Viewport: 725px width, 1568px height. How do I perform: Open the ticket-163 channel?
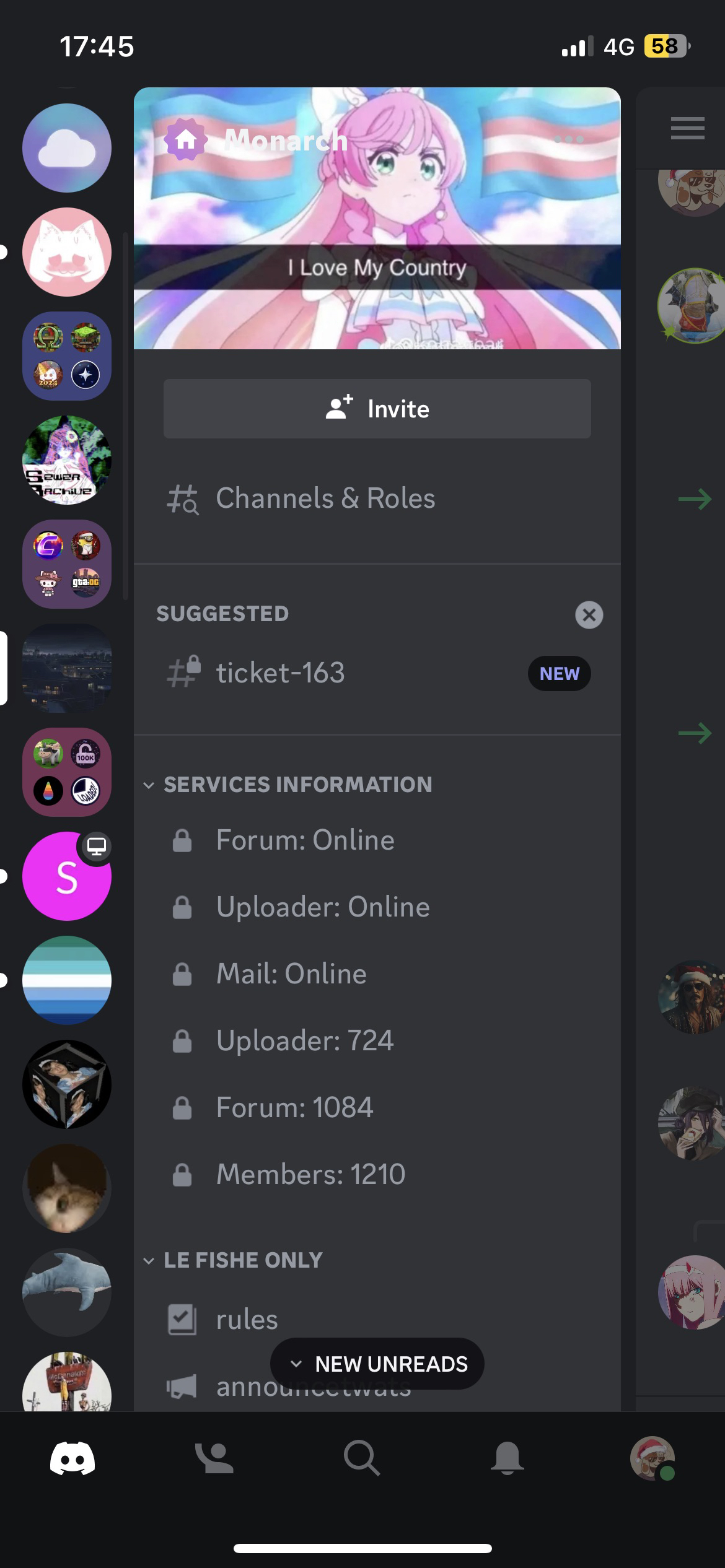280,673
